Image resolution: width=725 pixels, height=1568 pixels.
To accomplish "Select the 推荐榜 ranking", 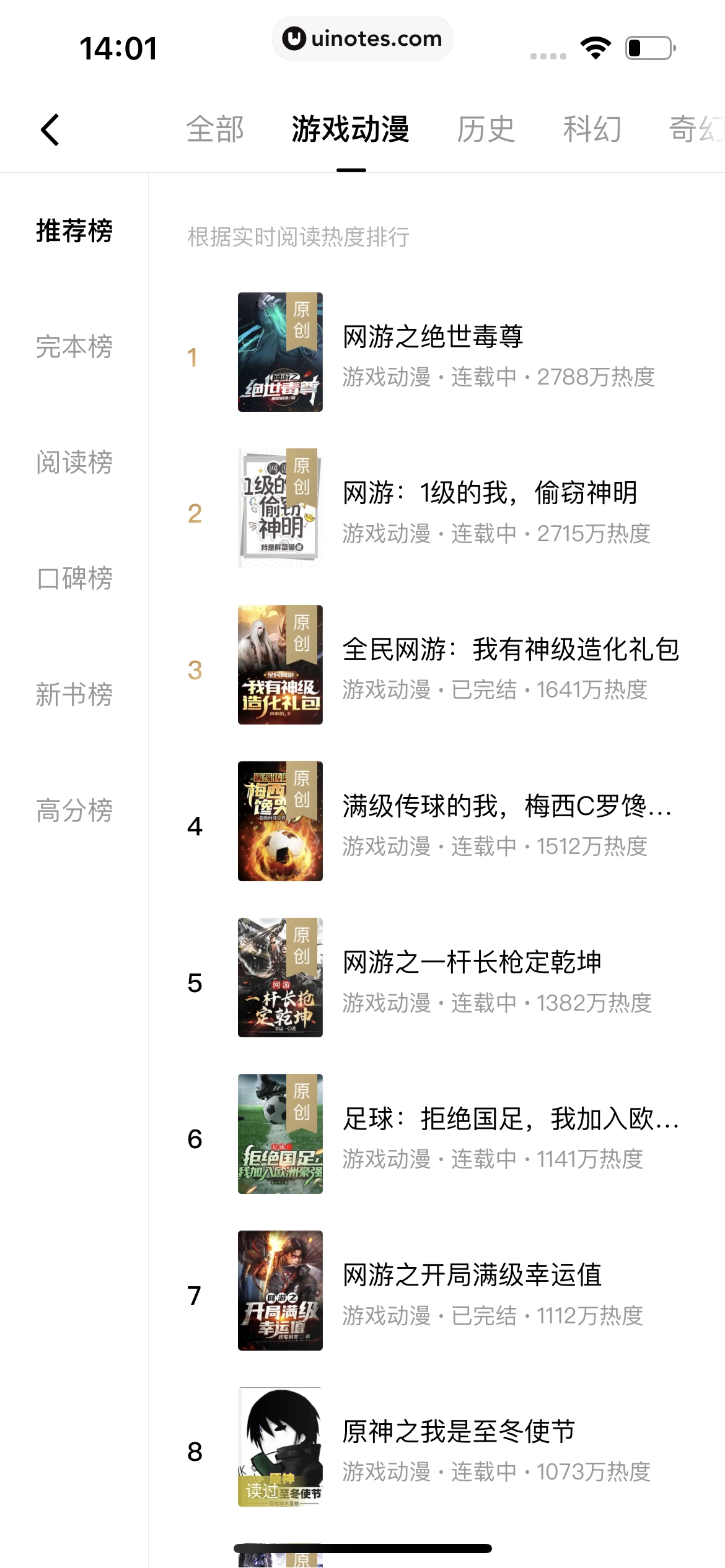I will 74,231.
